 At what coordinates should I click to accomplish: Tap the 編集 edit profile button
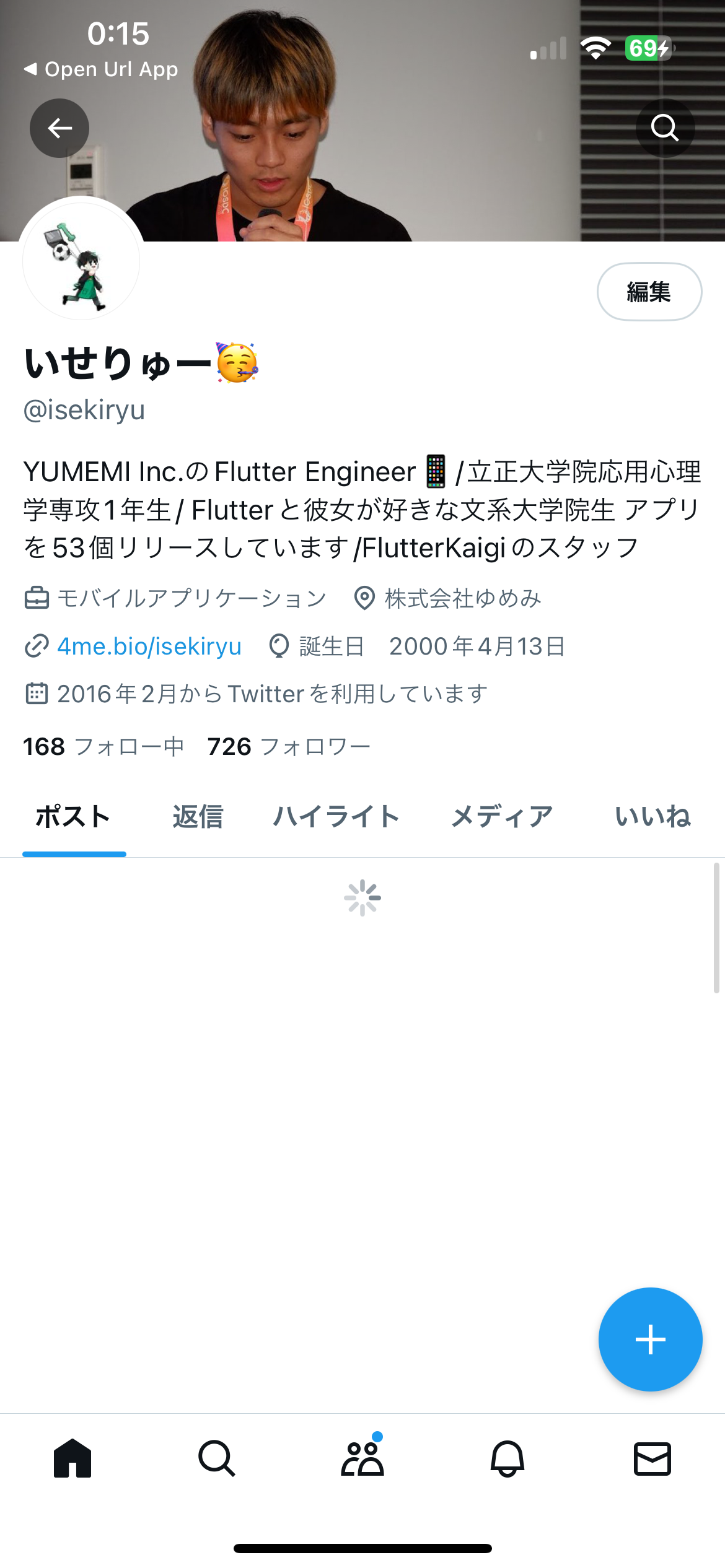coord(649,292)
